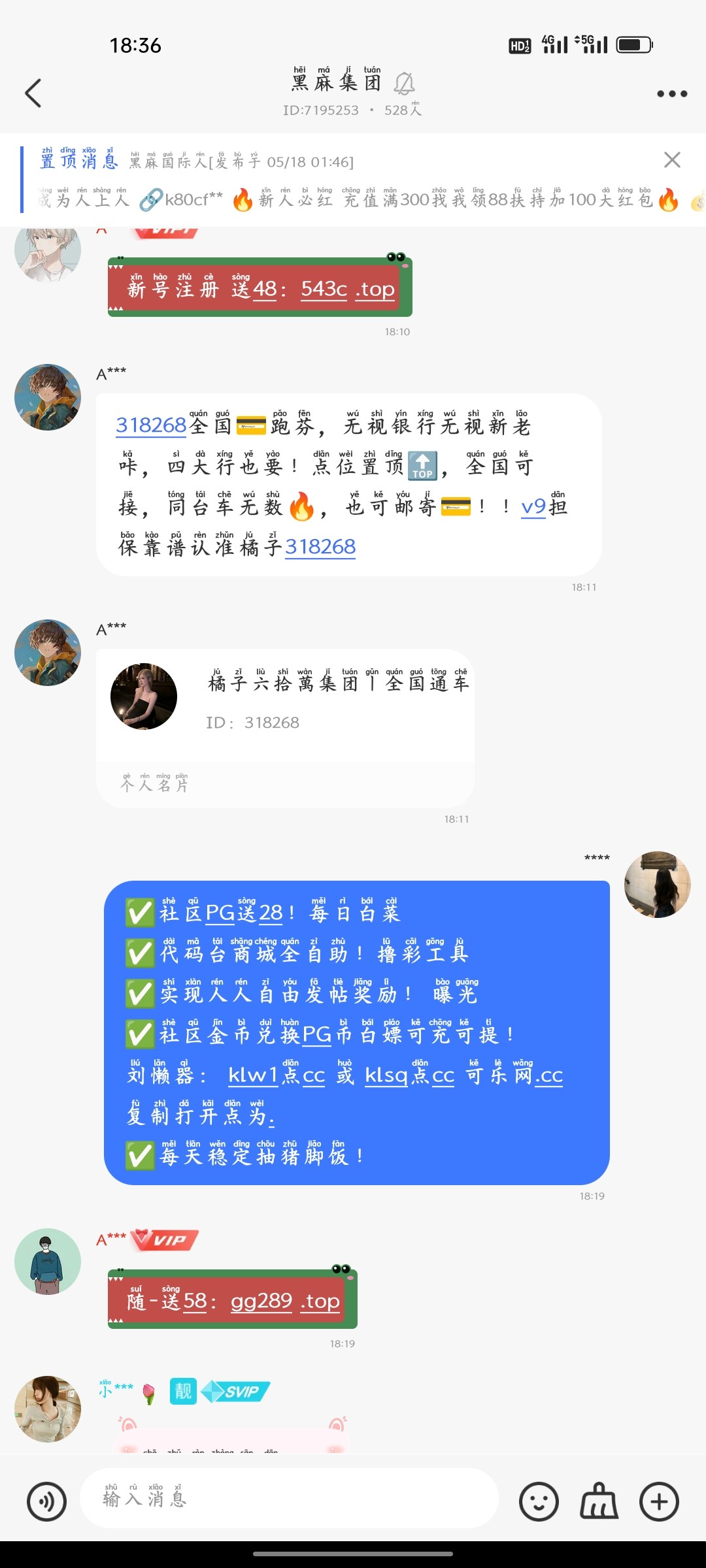706x1568 pixels.
Task: Tap the blue 318268 link
Action: (150, 425)
